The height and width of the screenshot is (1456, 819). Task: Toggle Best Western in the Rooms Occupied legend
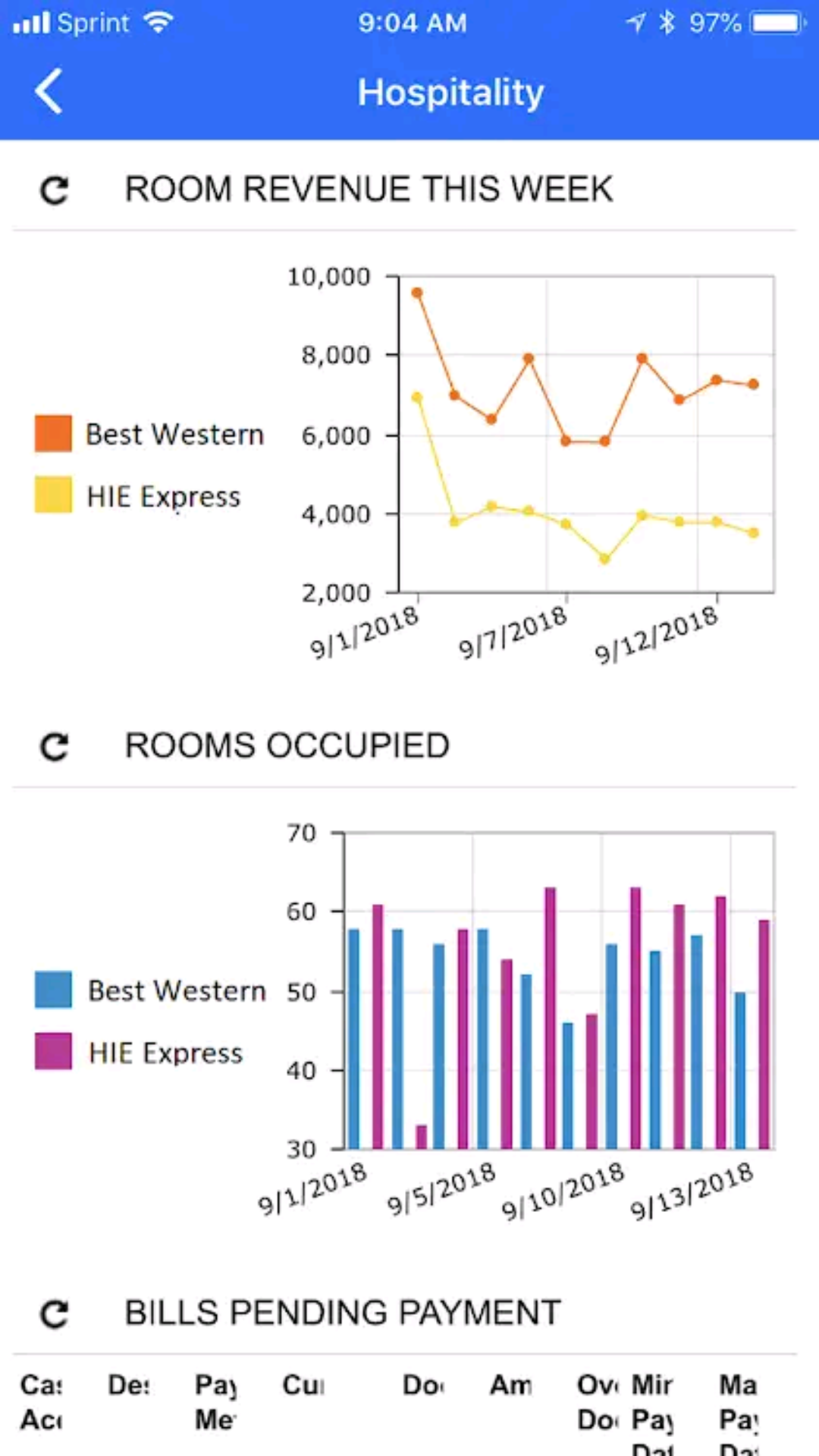coord(150,990)
